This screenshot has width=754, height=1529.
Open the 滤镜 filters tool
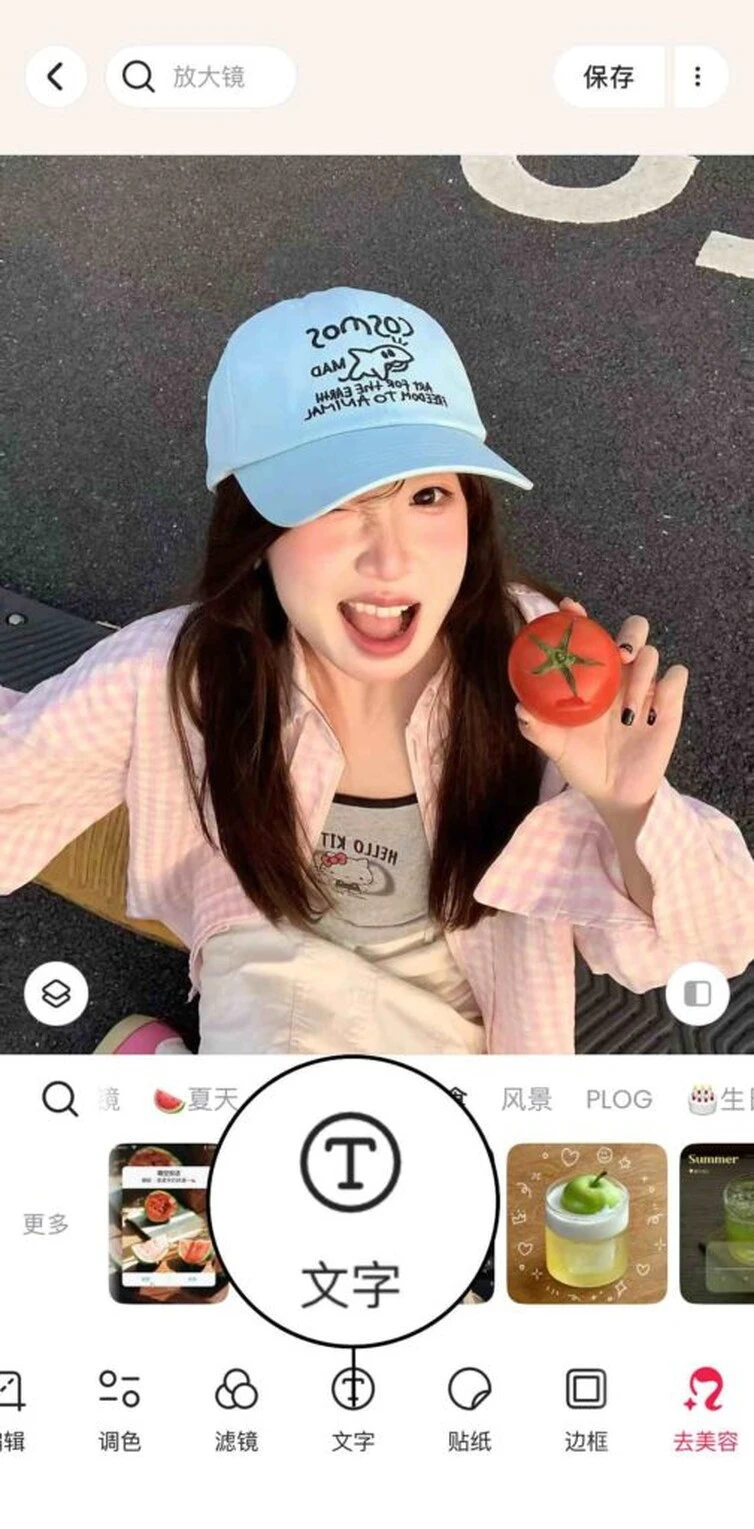pyautogui.click(x=236, y=1410)
